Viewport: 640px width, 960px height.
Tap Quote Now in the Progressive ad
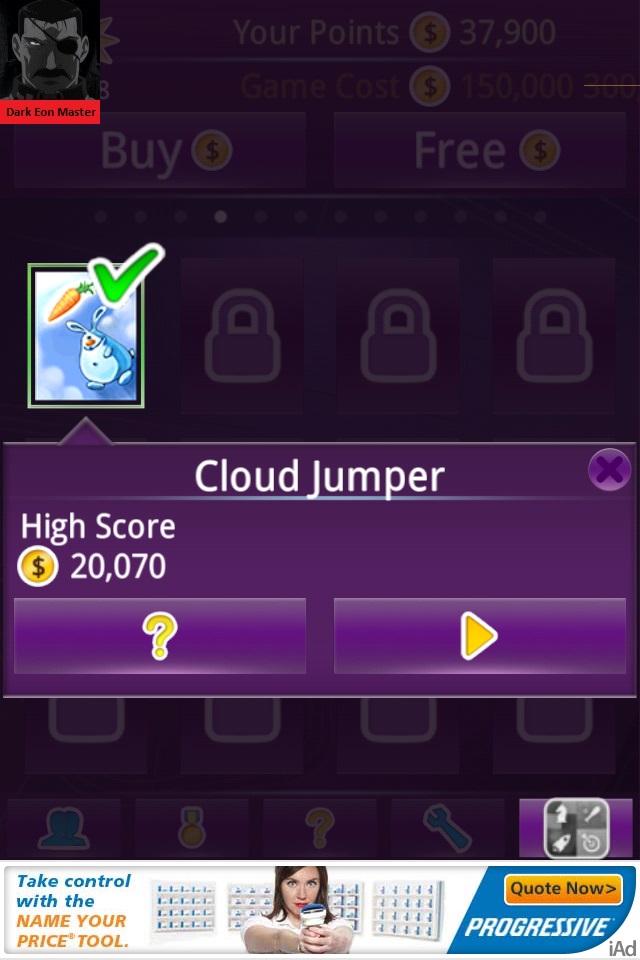(x=564, y=888)
